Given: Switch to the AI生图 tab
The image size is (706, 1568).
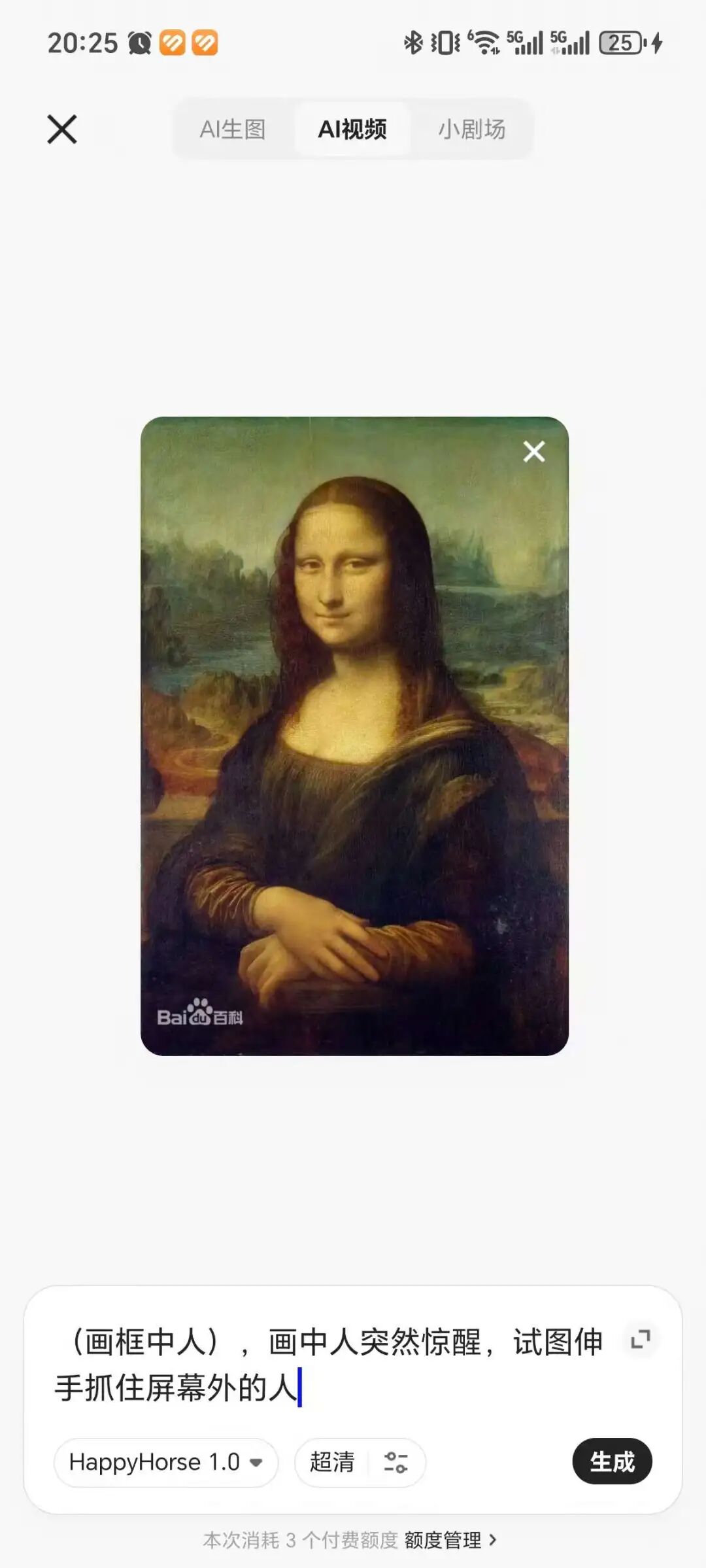Looking at the screenshot, I should [233, 129].
